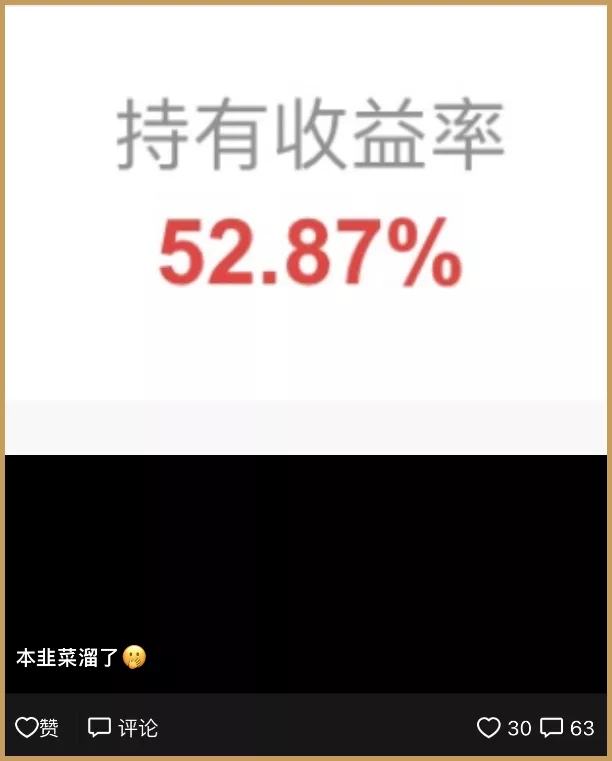View the 30 likes on this post
The height and width of the screenshot is (761, 612).
click(504, 728)
